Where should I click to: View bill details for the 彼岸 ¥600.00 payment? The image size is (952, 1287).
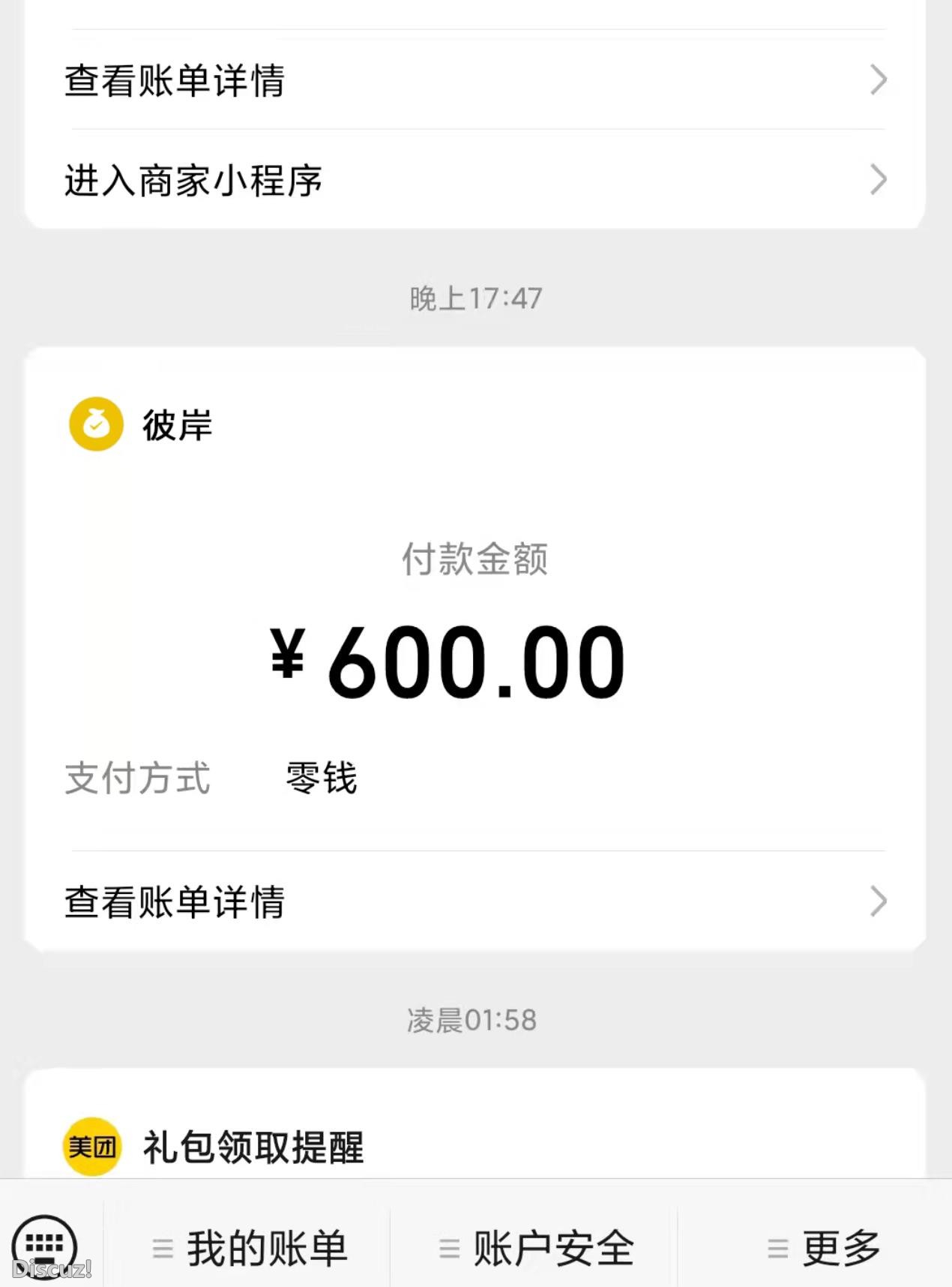coord(475,901)
